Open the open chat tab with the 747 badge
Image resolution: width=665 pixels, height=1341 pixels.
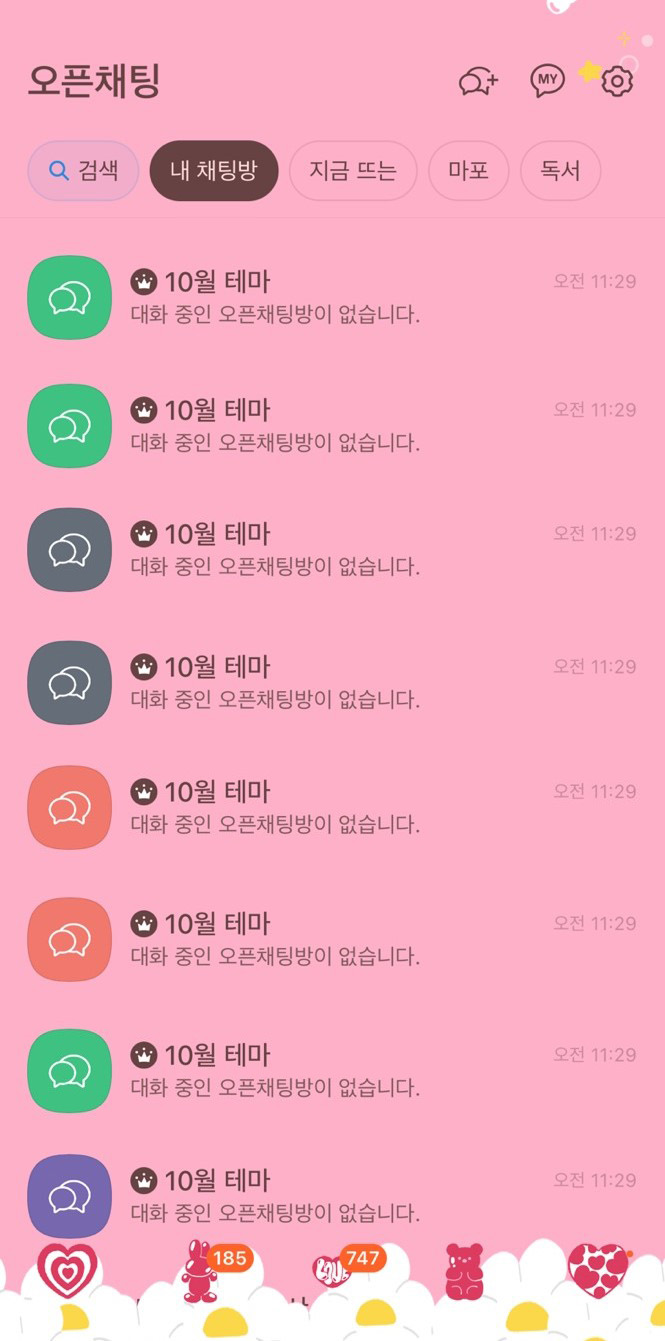tap(332, 1270)
